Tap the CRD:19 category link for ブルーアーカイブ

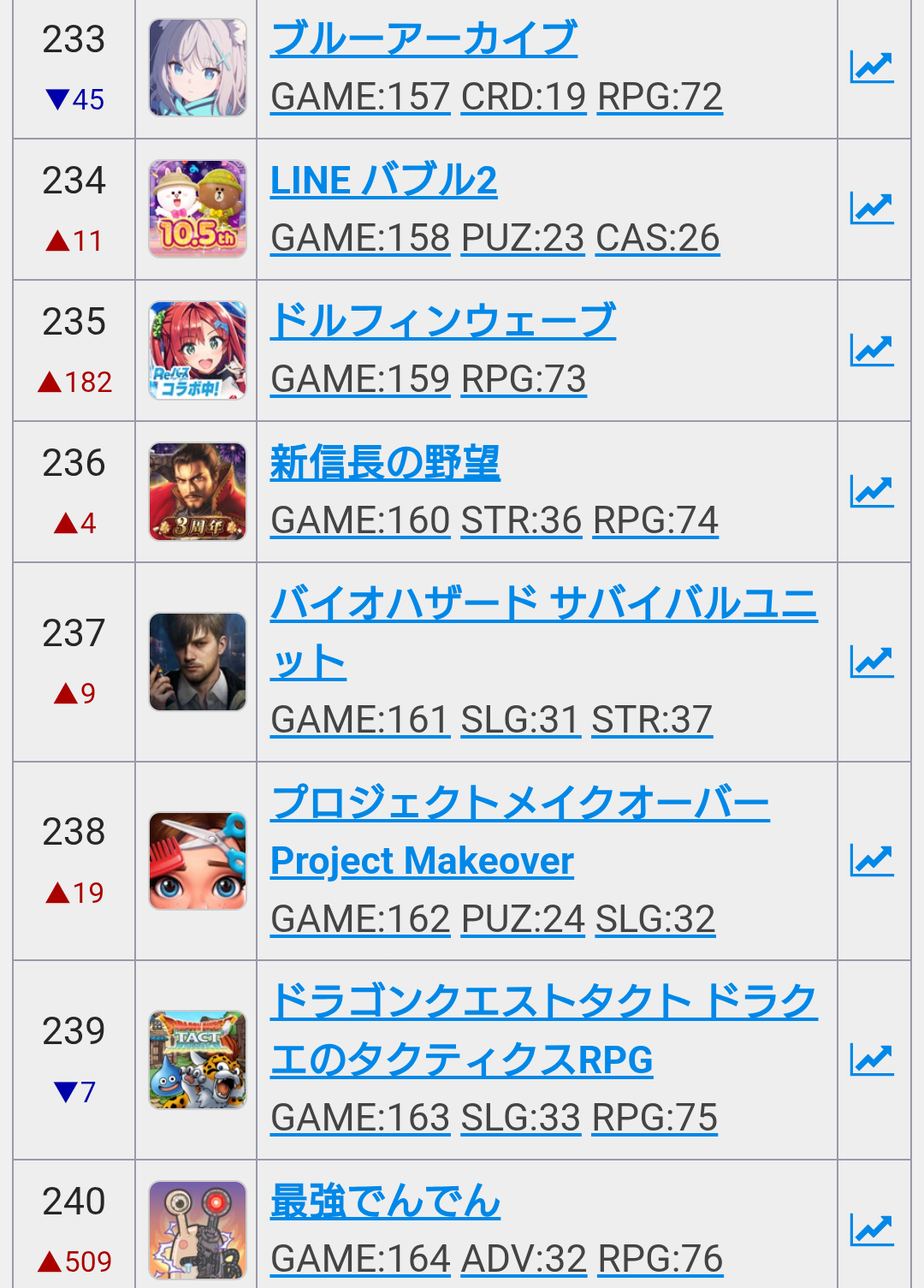click(524, 97)
